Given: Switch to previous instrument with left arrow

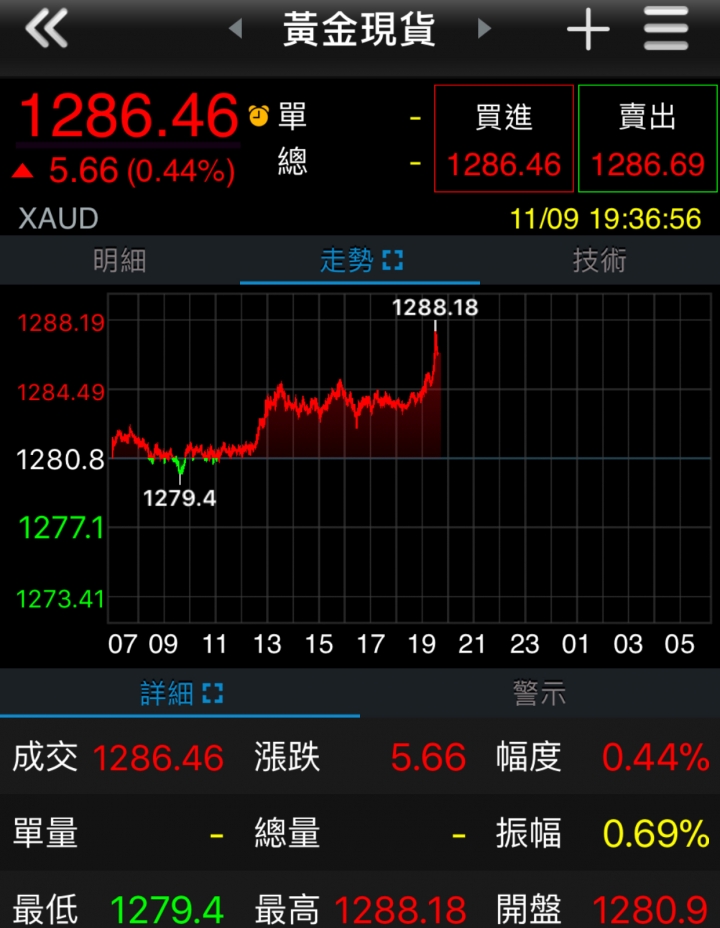Looking at the screenshot, I should pyautogui.click(x=236, y=29).
